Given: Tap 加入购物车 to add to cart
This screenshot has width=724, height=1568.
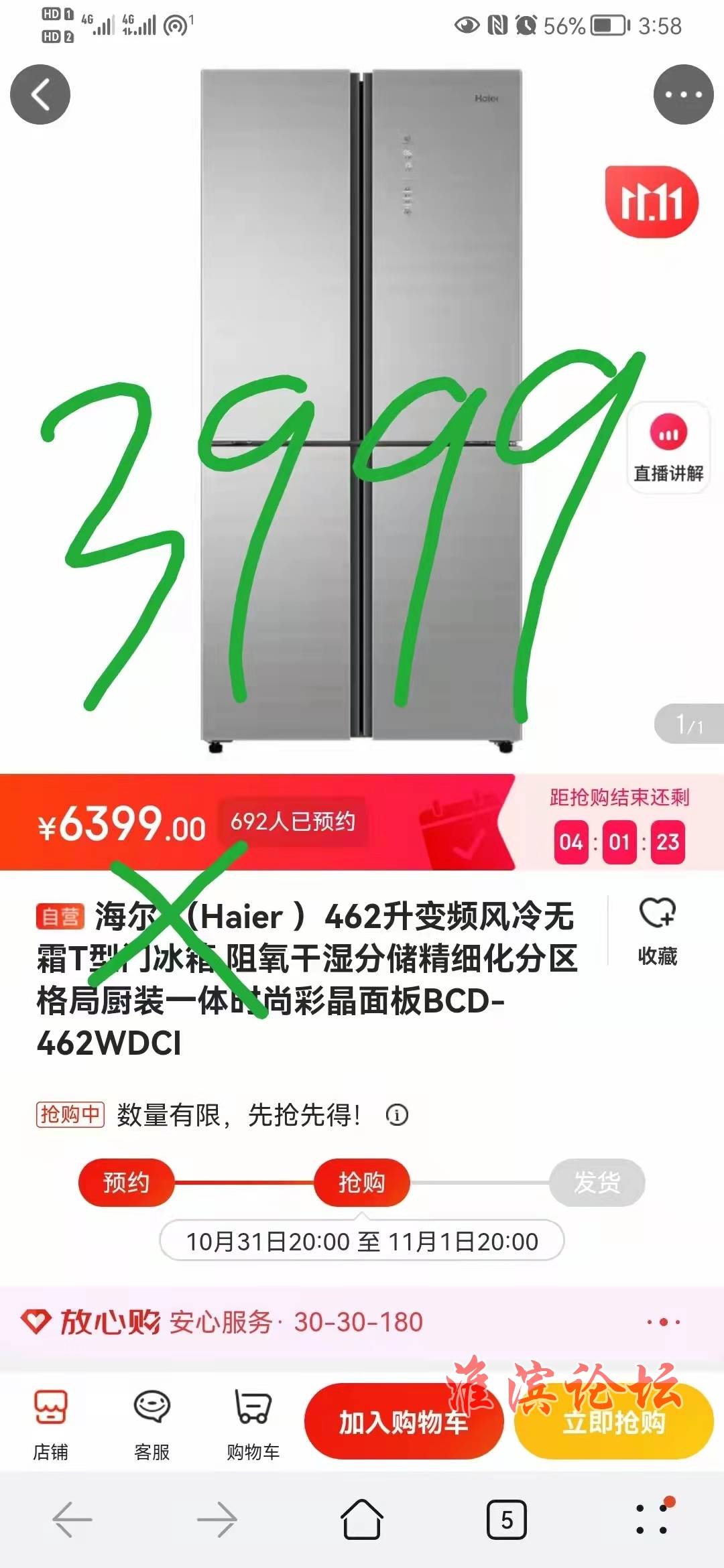Looking at the screenshot, I should click(403, 1421).
